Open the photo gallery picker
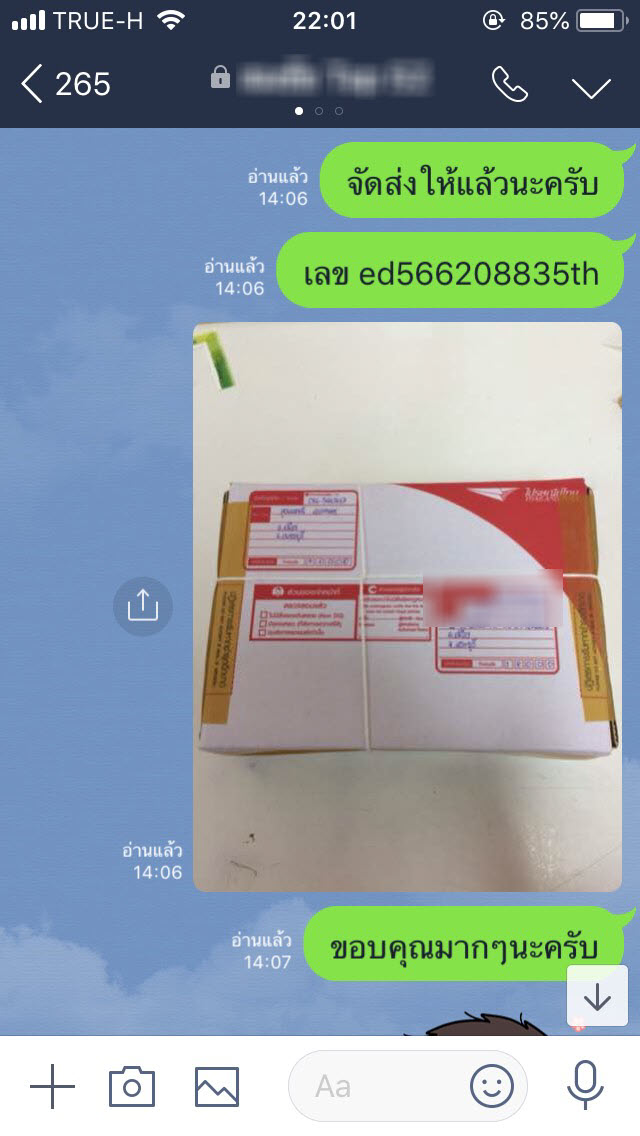 tap(217, 1086)
